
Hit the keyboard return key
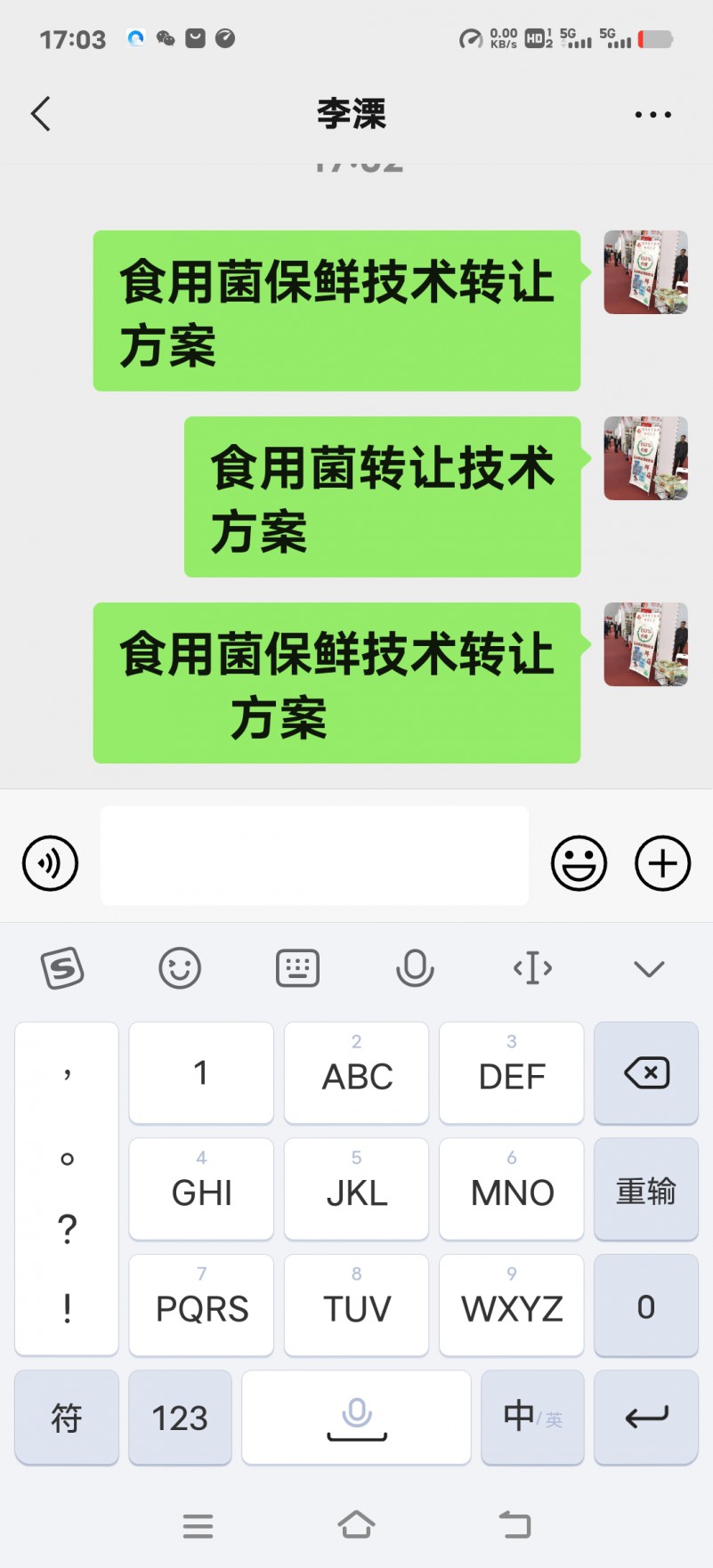point(646,1417)
